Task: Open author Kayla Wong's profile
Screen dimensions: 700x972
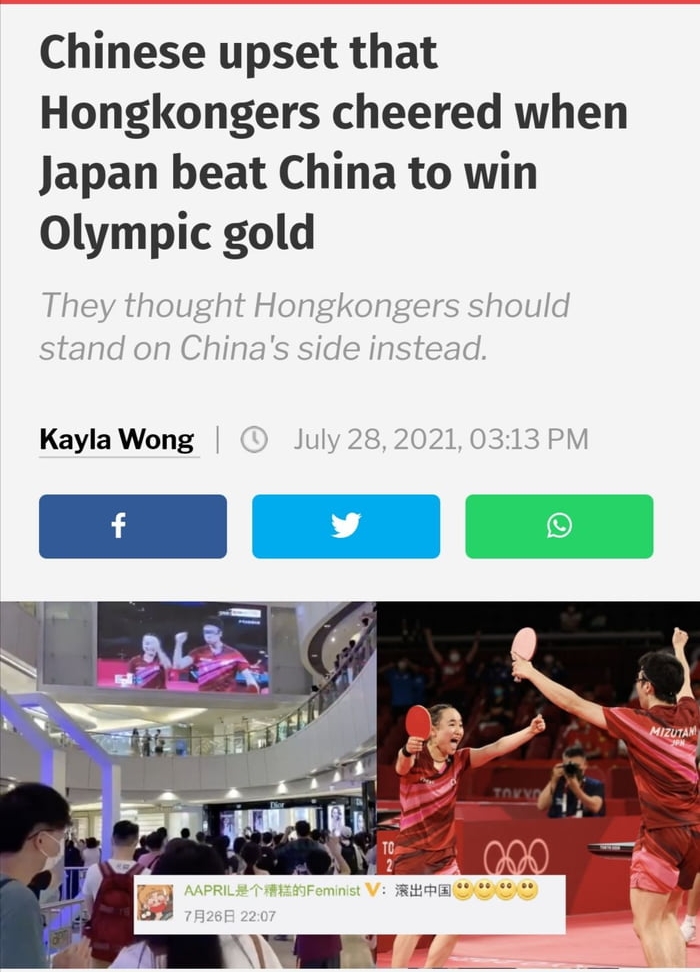Action: [x=117, y=439]
